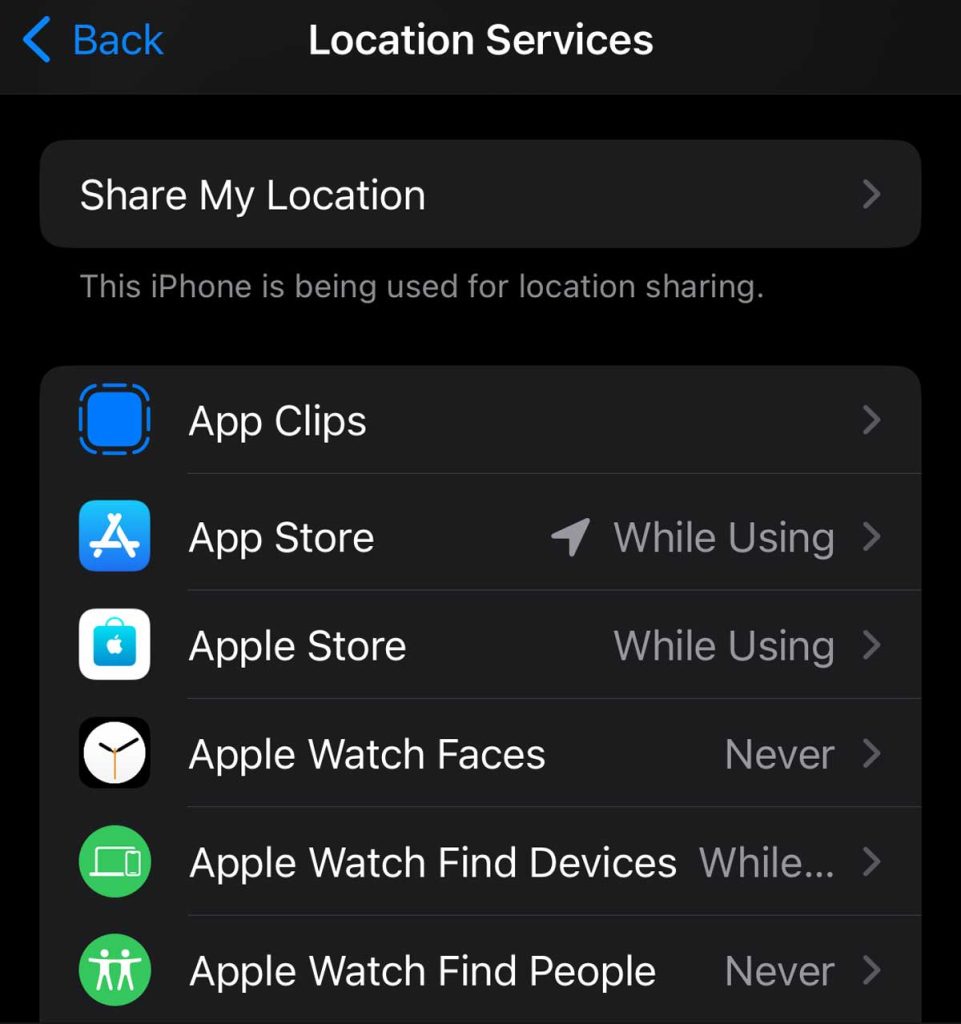The height and width of the screenshot is (1024, 961).
Task: Open Share My Location settings
Action: 480,195
